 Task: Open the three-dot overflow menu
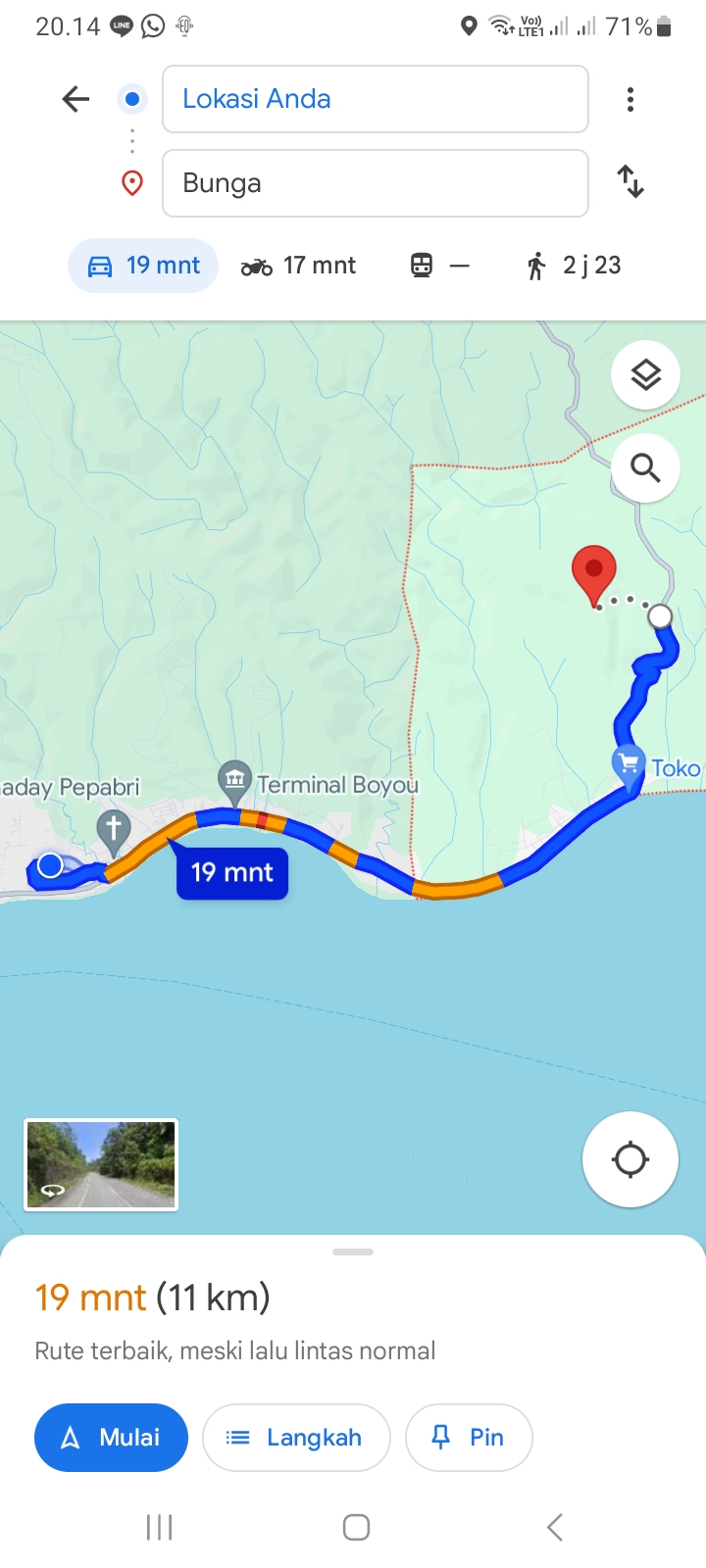630,99
